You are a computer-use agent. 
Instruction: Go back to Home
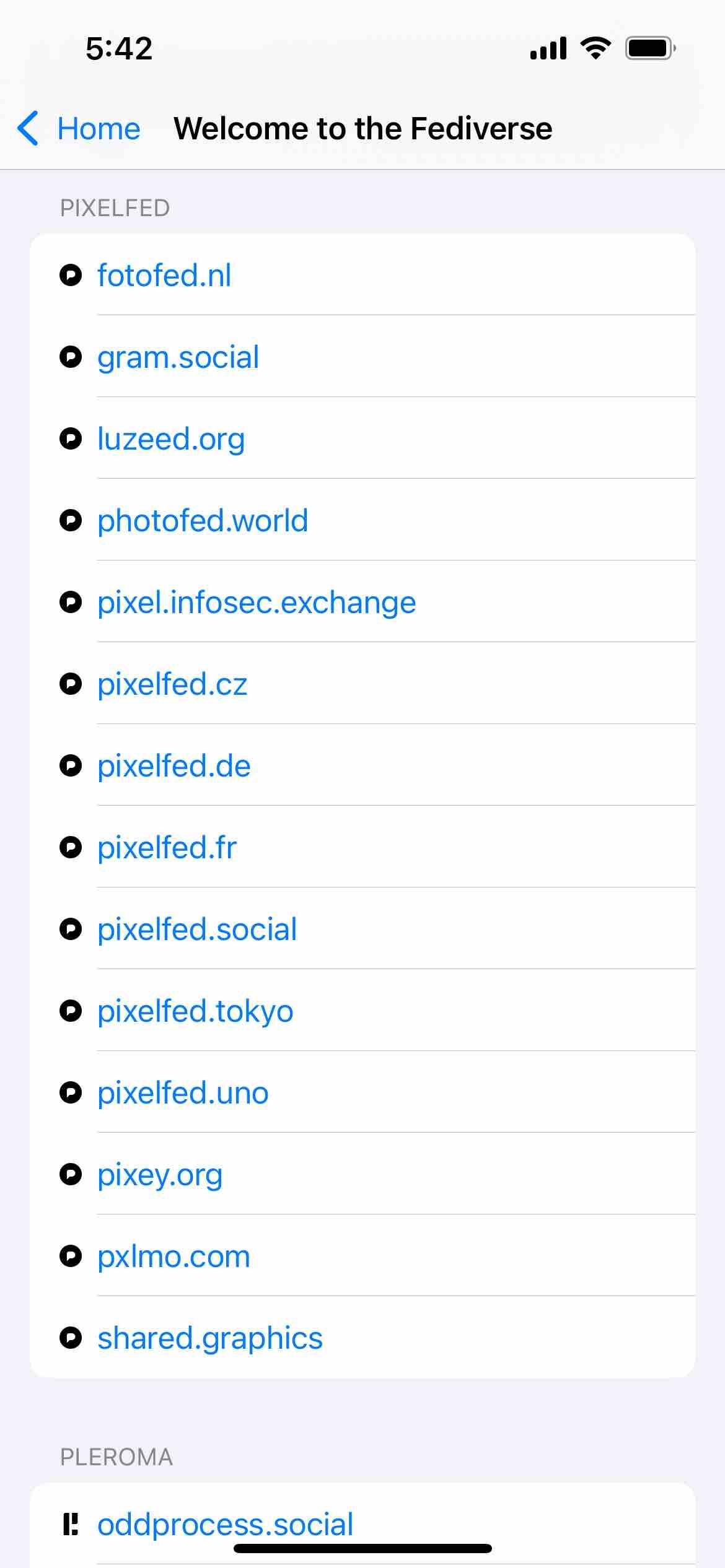point(79,129)
